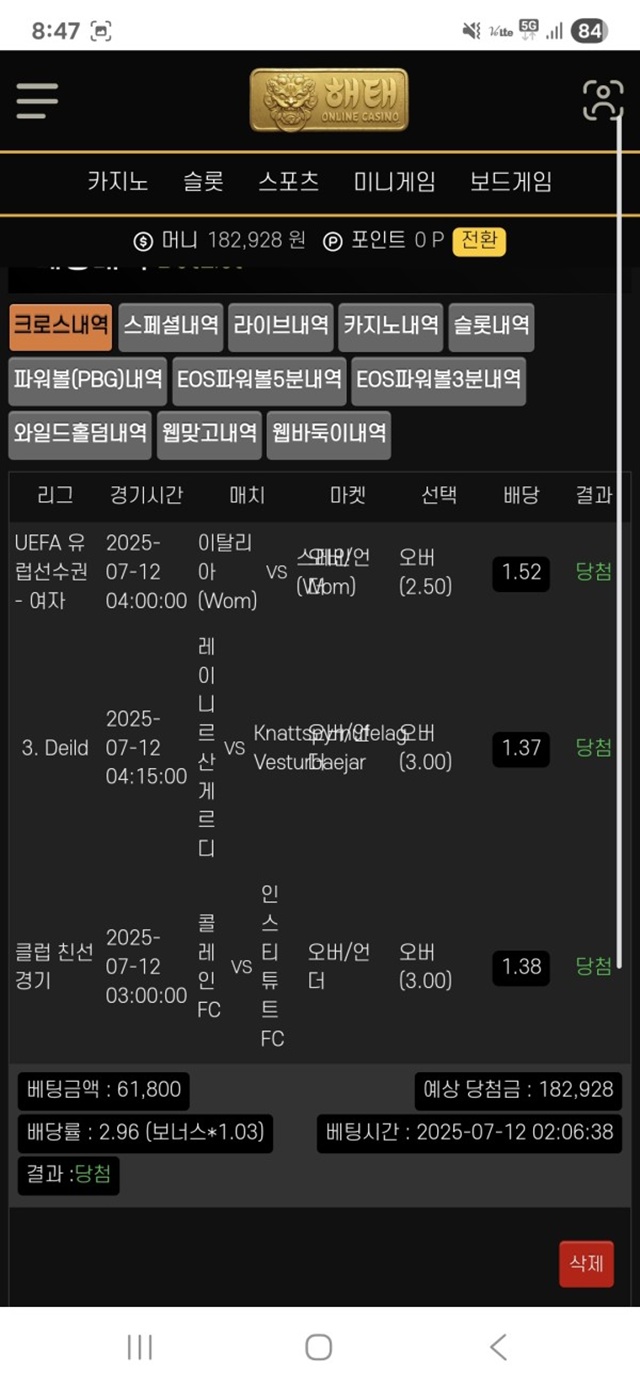The image size is (640, 1387).
Task: Switch to the 슬롯 section
Action: point(203,181)
